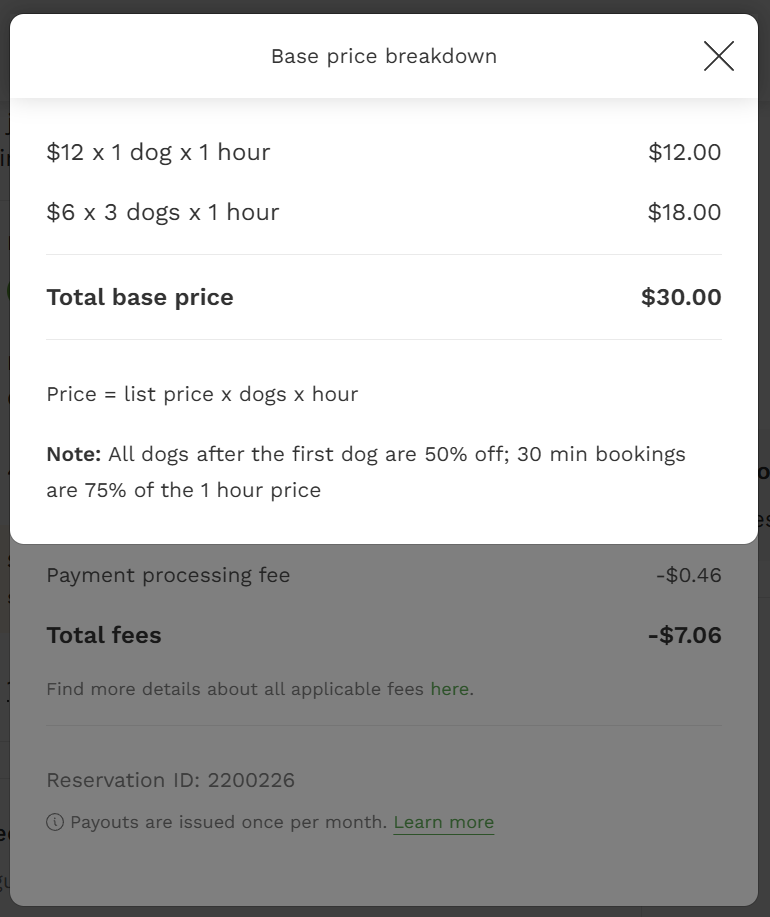This screenshot has width=770, height=917.
Task: Open the Learn more payouts link
Action: pyautogui.click(x=443, y=823)
